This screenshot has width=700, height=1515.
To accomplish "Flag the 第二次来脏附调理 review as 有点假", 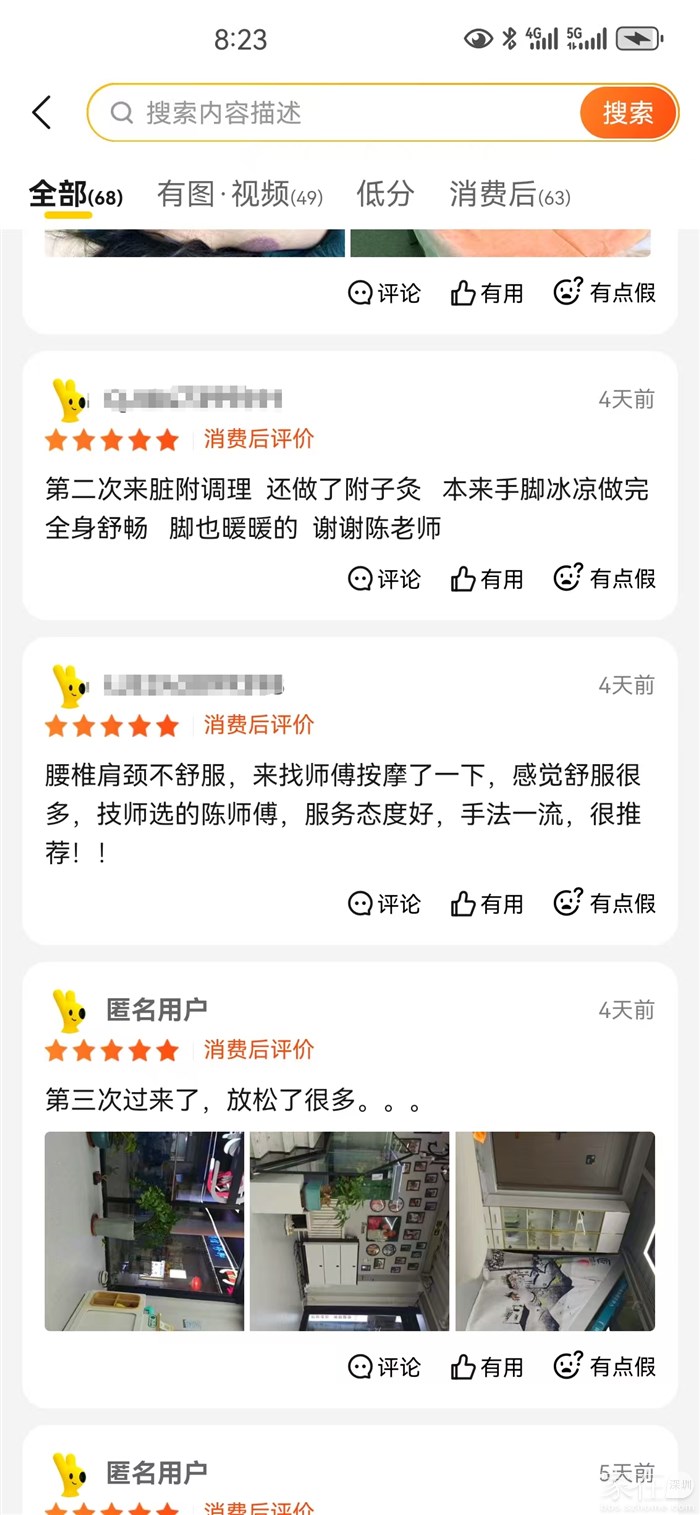I will pos(605,579).
